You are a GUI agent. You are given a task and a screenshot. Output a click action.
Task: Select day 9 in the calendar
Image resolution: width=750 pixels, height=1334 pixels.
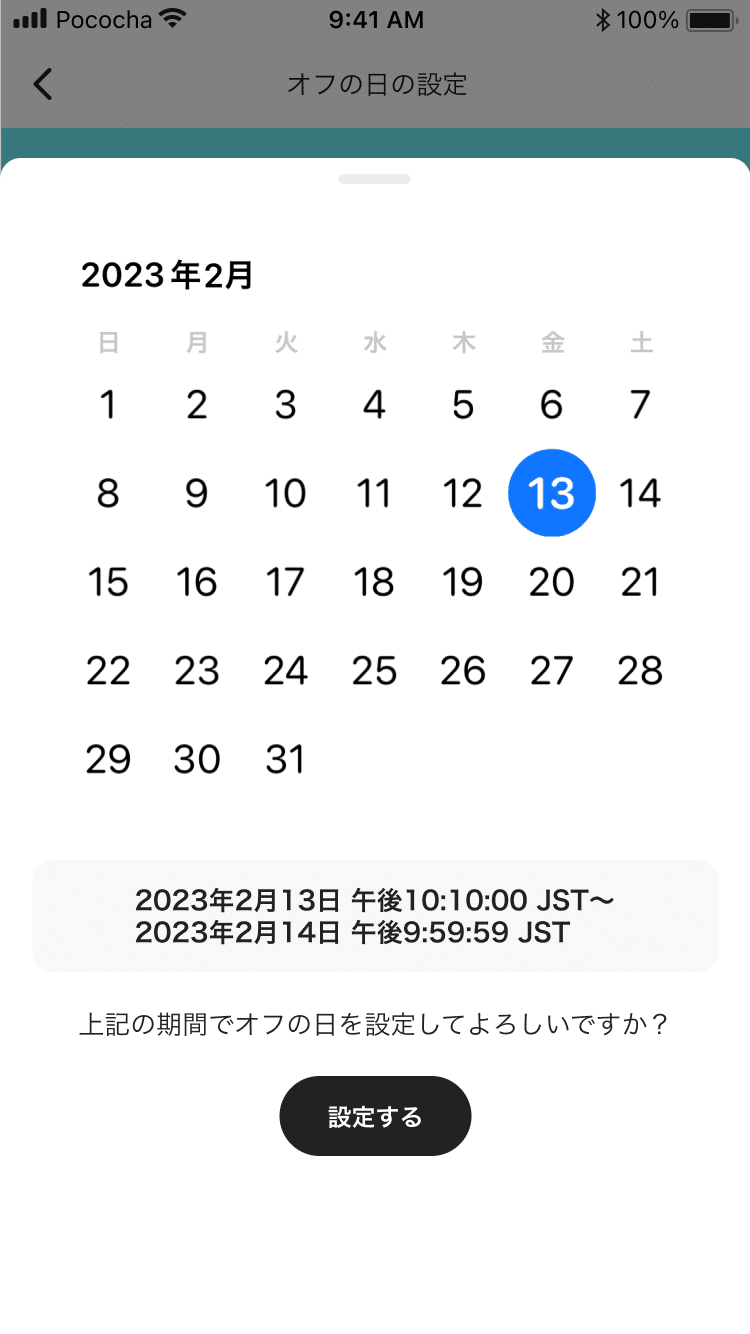(197, 493)
